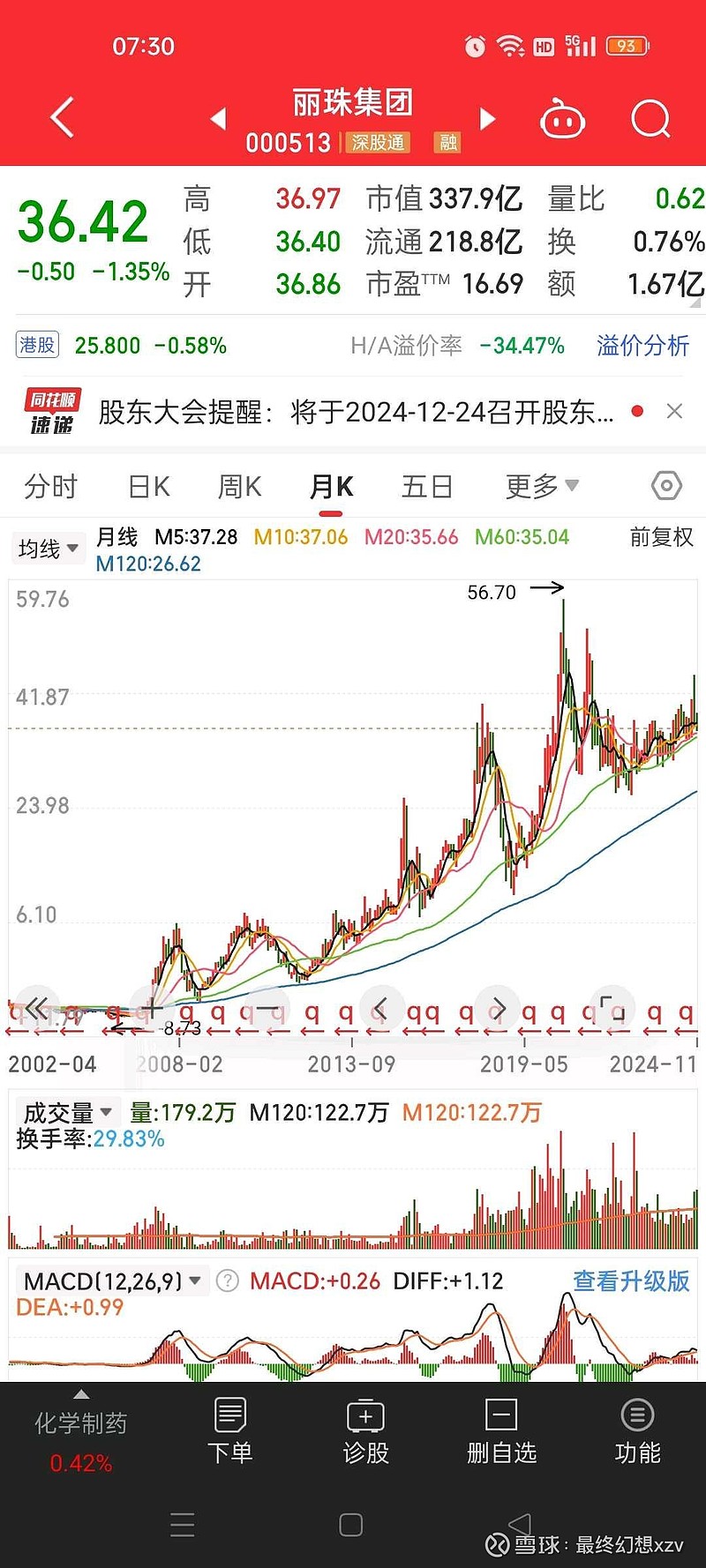The width and height of the screenshot is (706, 1568).
Task: Click the MACD help question mark icon
Action: pyautogui.click(x=227, y=1281)
